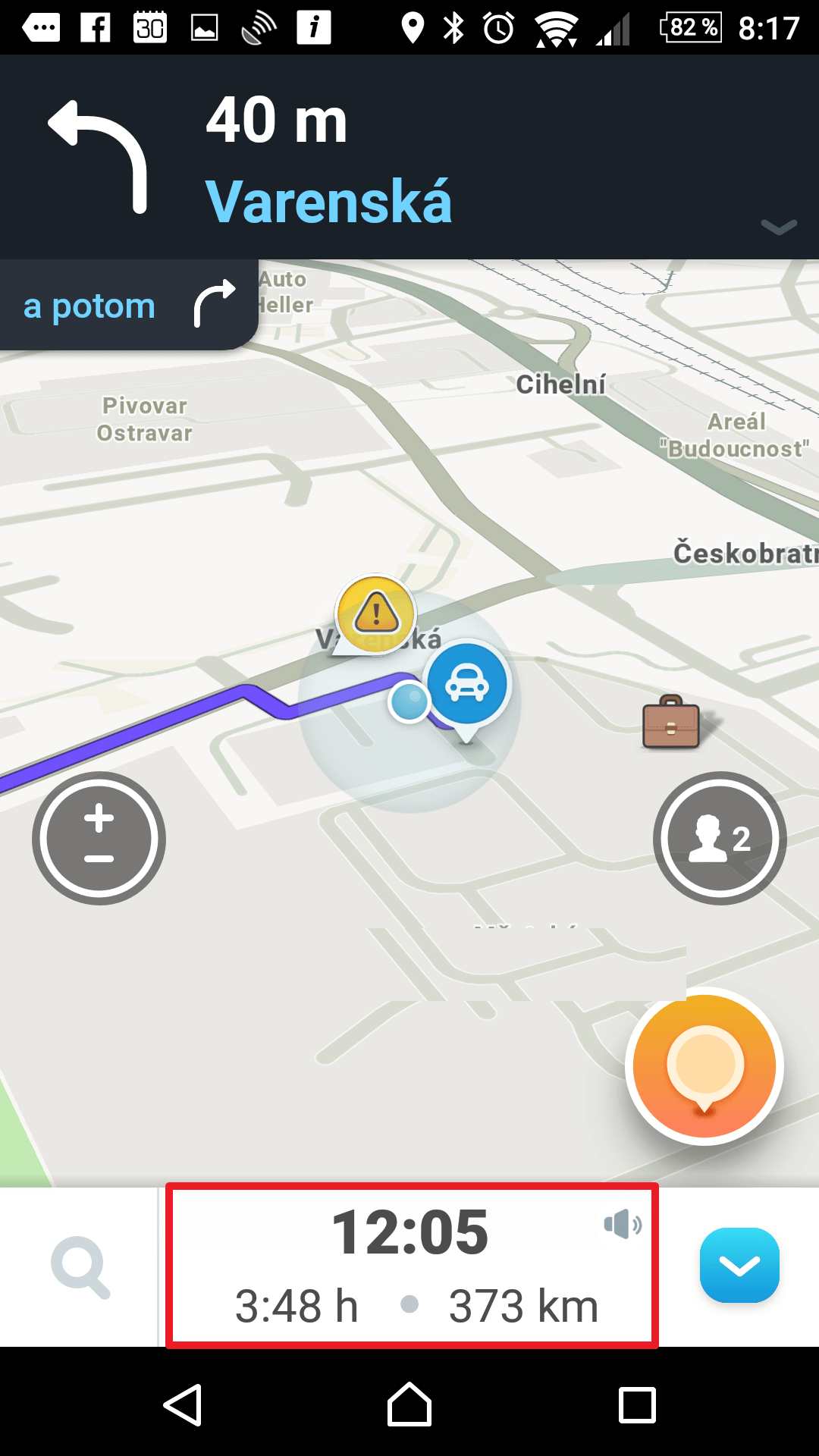819x1456 pixels.
Task: Go to the system home screen
Action: (x=409, y=1405)
